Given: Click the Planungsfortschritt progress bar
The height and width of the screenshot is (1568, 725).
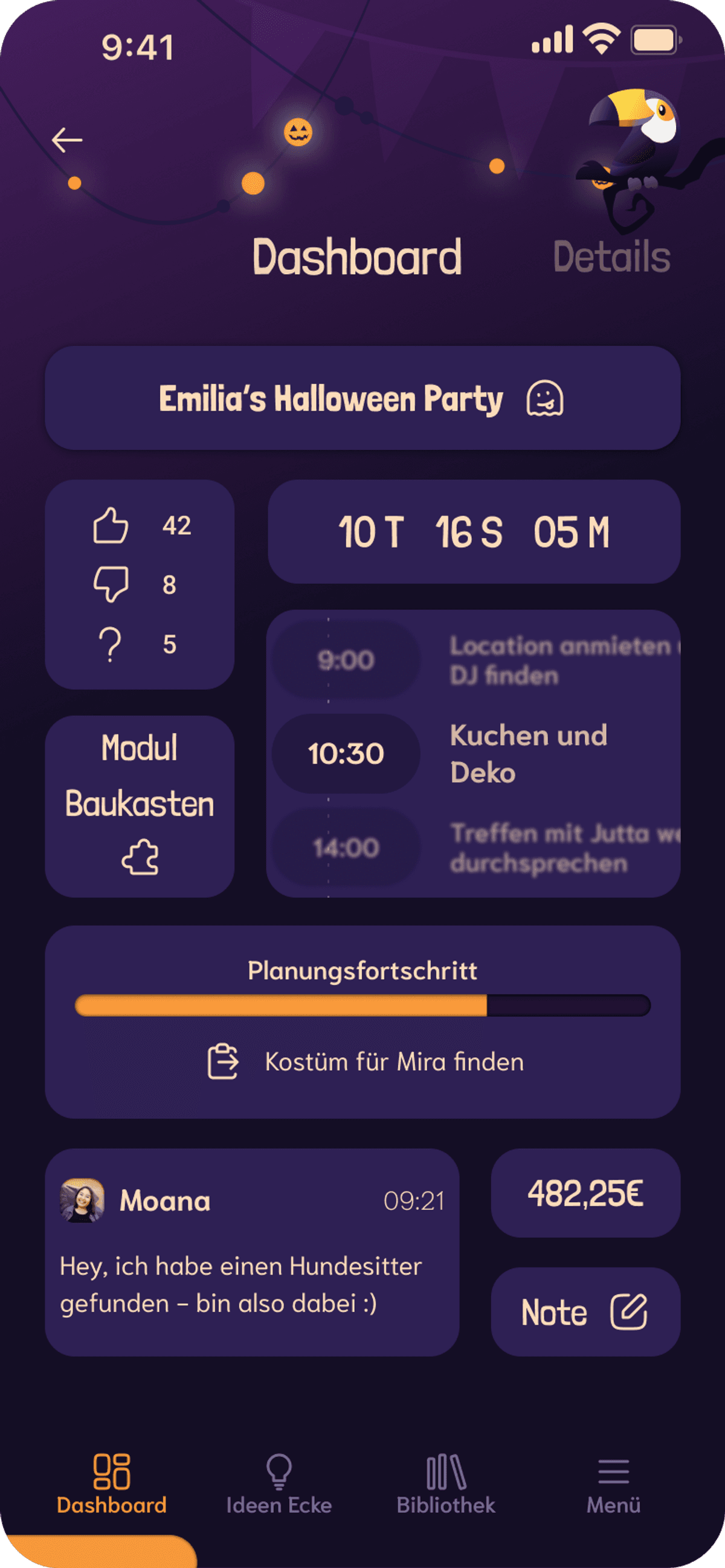Looking at the screenshot, I should point(362,1006).
